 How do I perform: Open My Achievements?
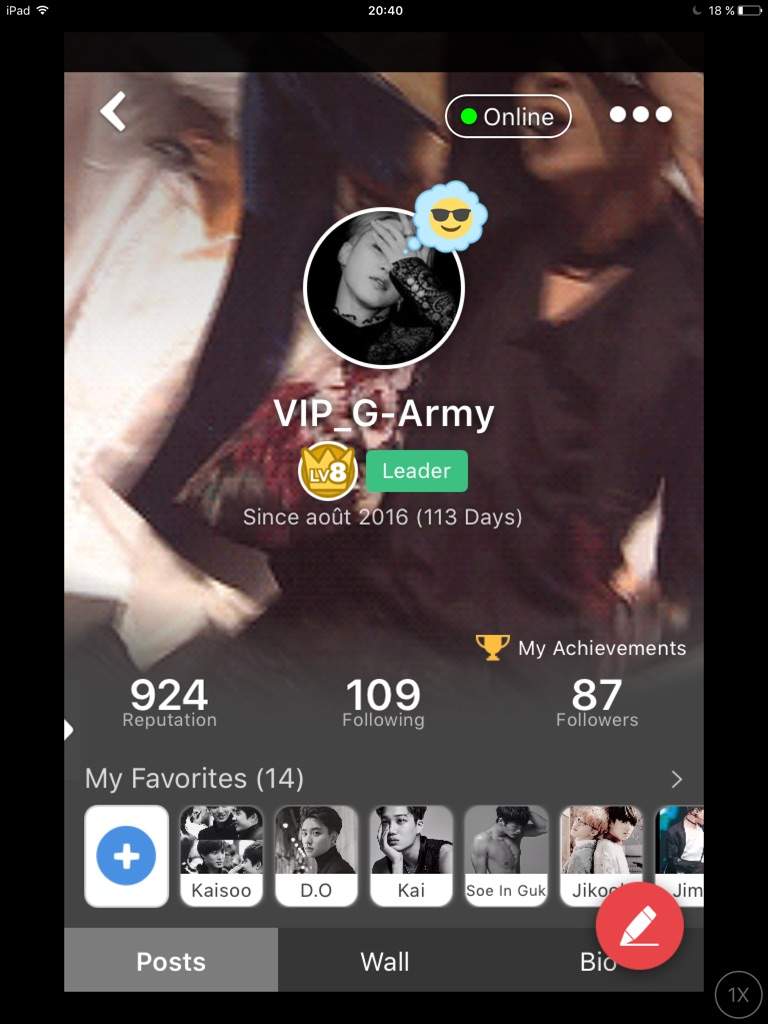point(582,648)
